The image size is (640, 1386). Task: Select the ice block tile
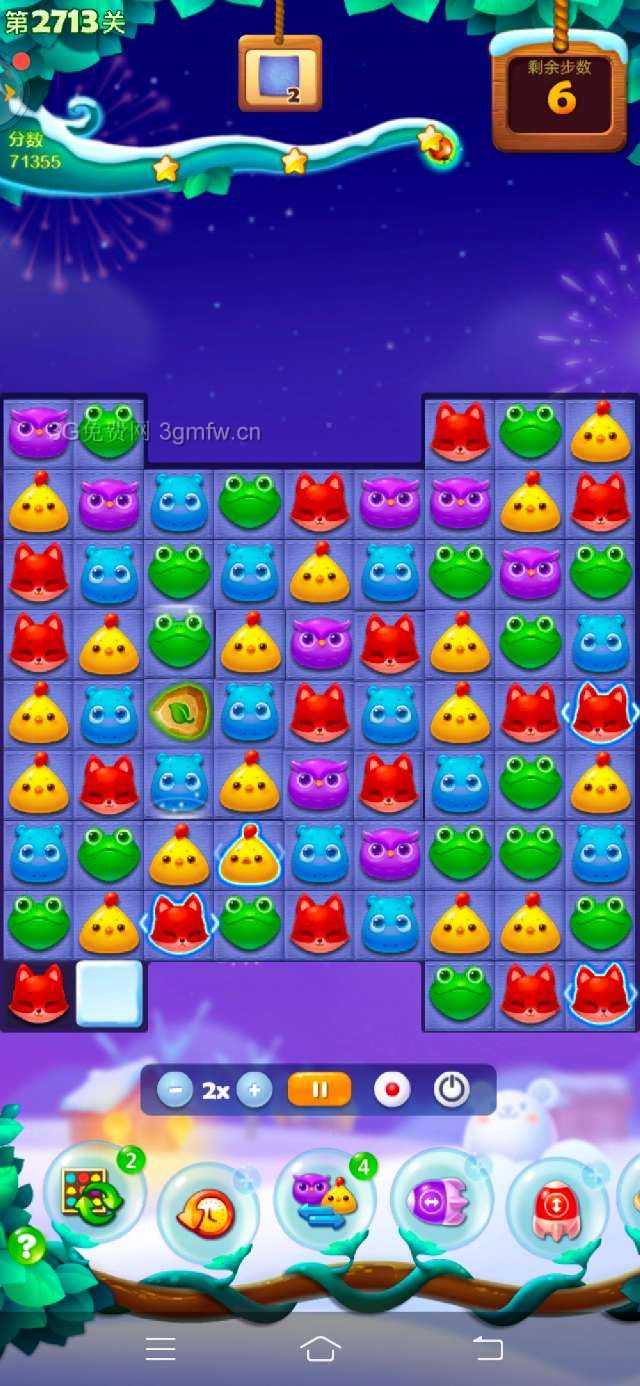109,993
